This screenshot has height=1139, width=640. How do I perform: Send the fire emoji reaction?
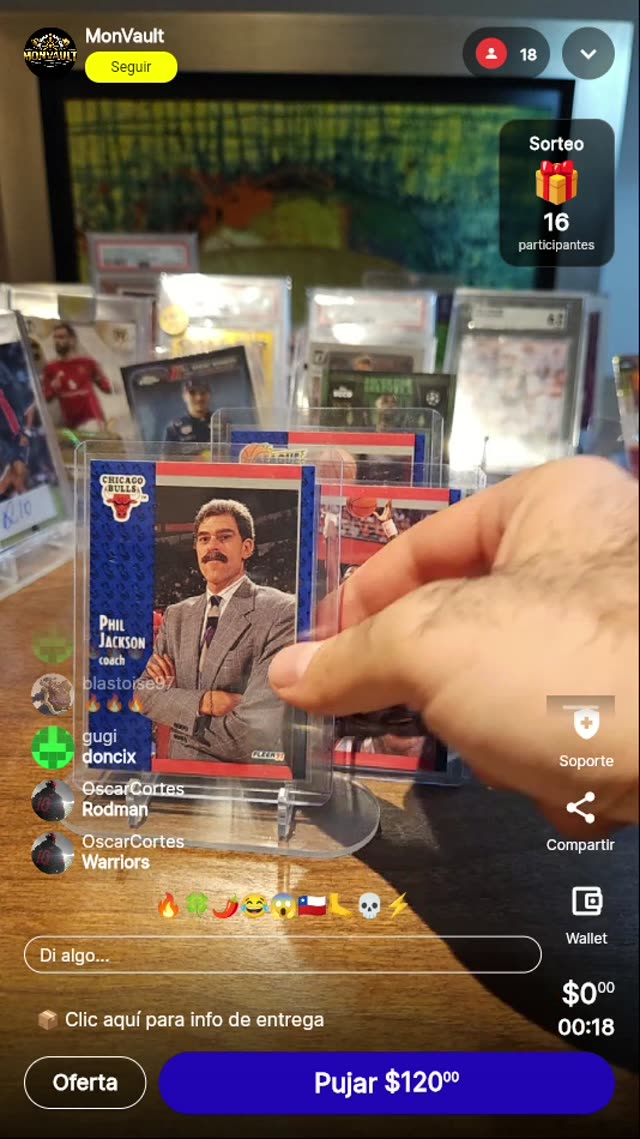[168, 906]
